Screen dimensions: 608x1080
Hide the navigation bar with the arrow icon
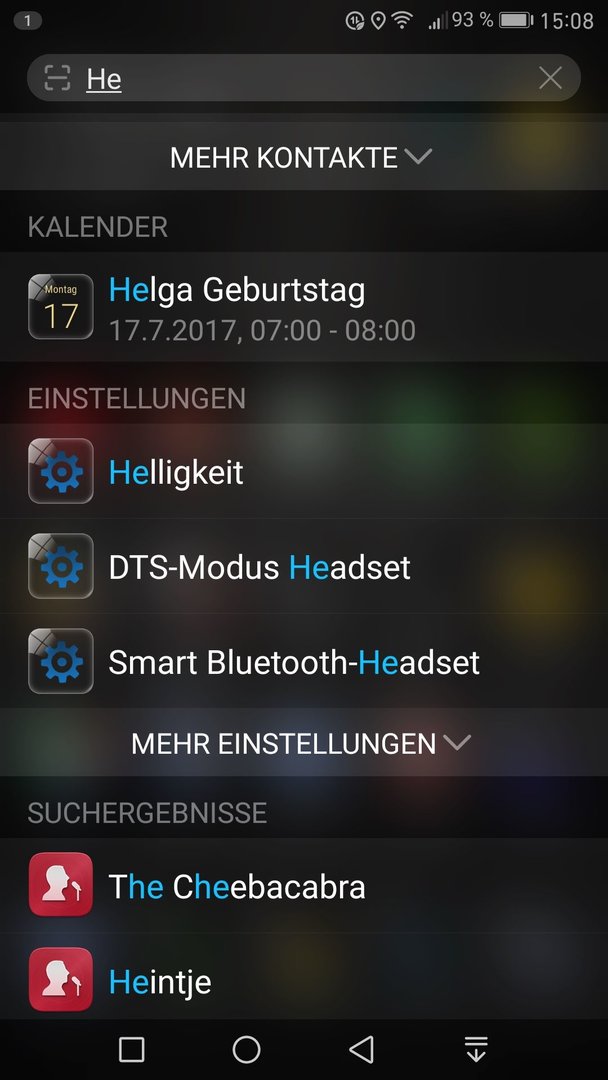click(x=476, y=1050)
